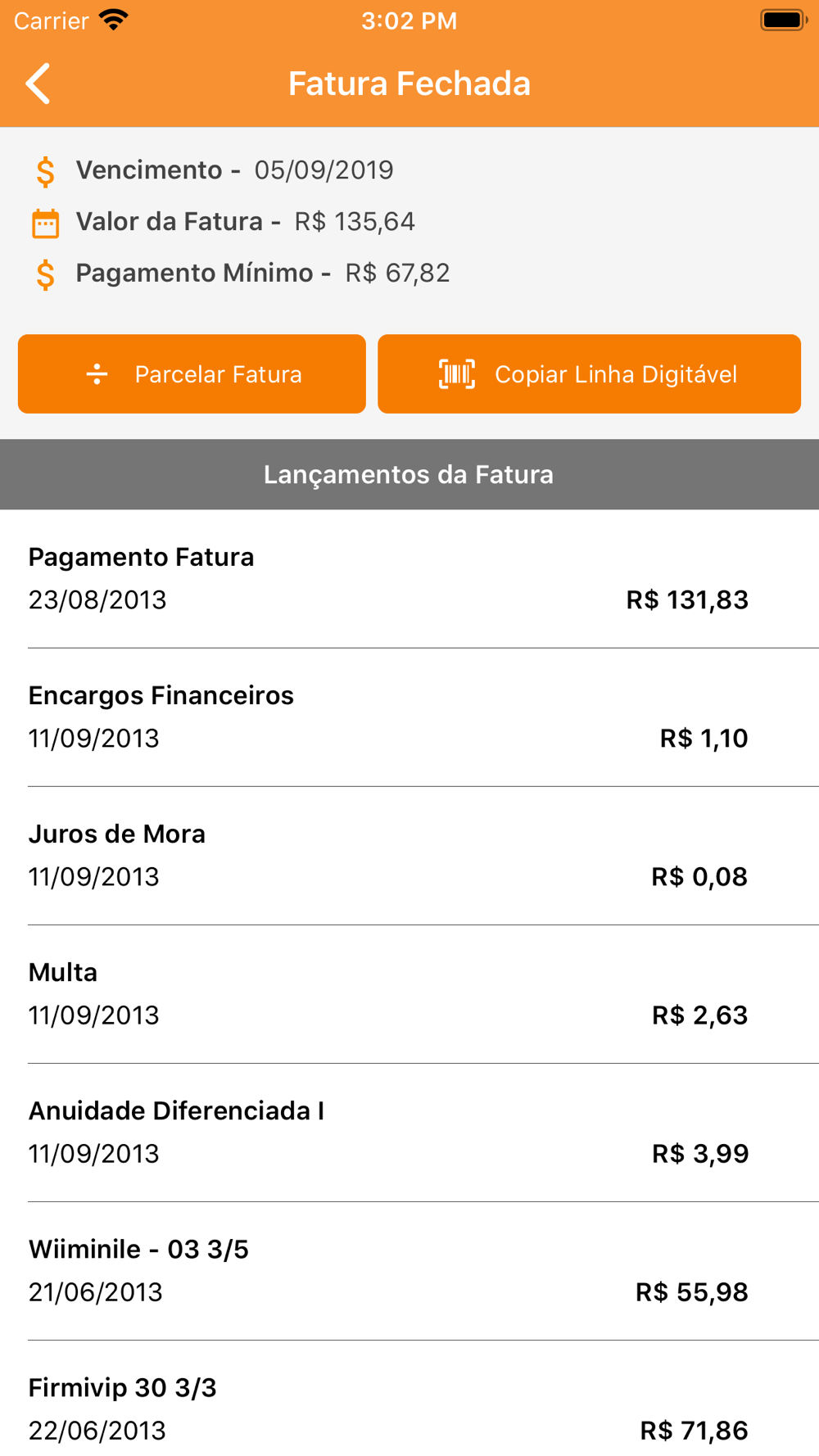Tap the Multa entry
The image size is (819, 1456).
[x=409, y=994]
